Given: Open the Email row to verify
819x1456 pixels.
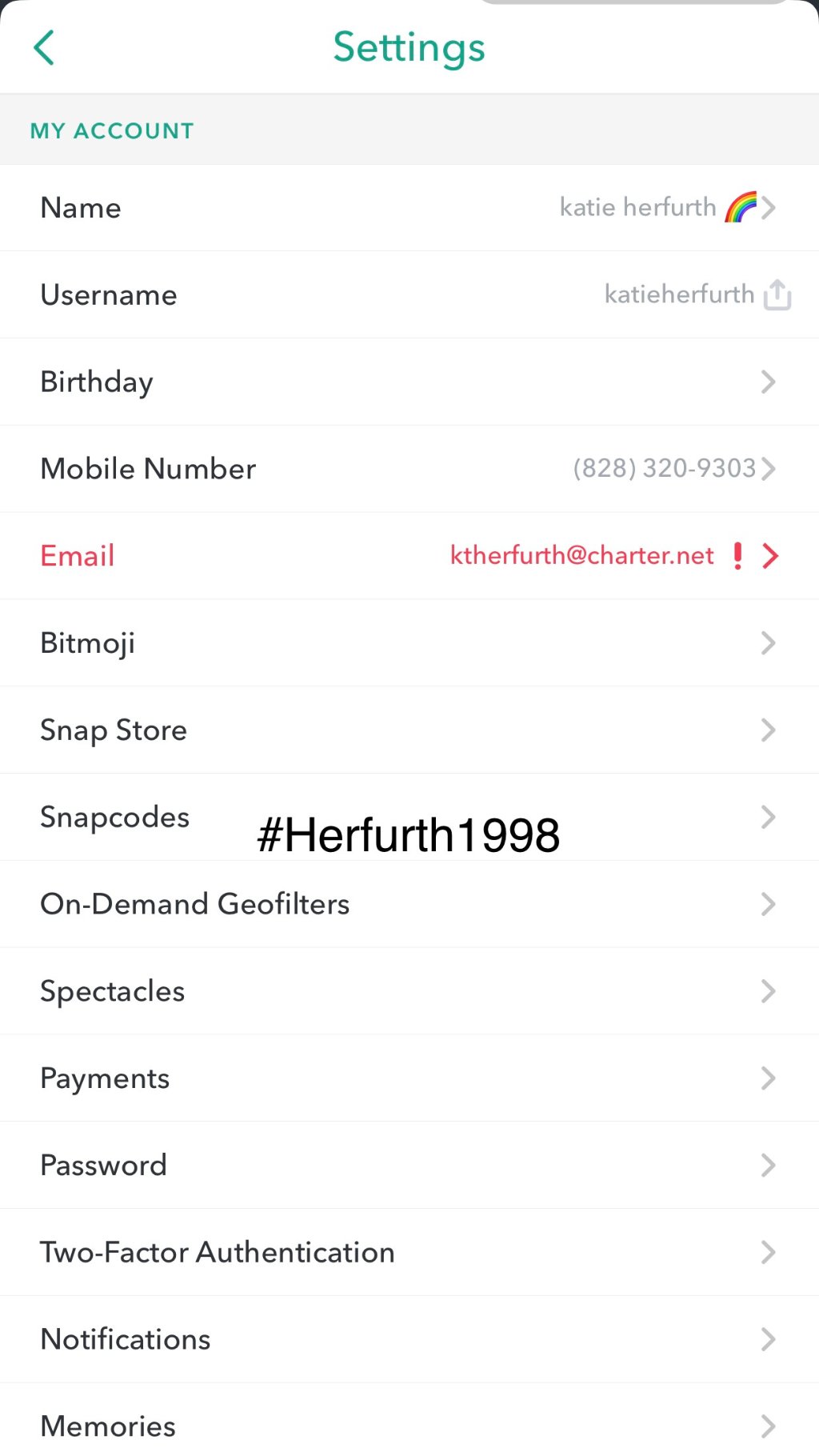Looking at the screenshot, I should 409,556.
